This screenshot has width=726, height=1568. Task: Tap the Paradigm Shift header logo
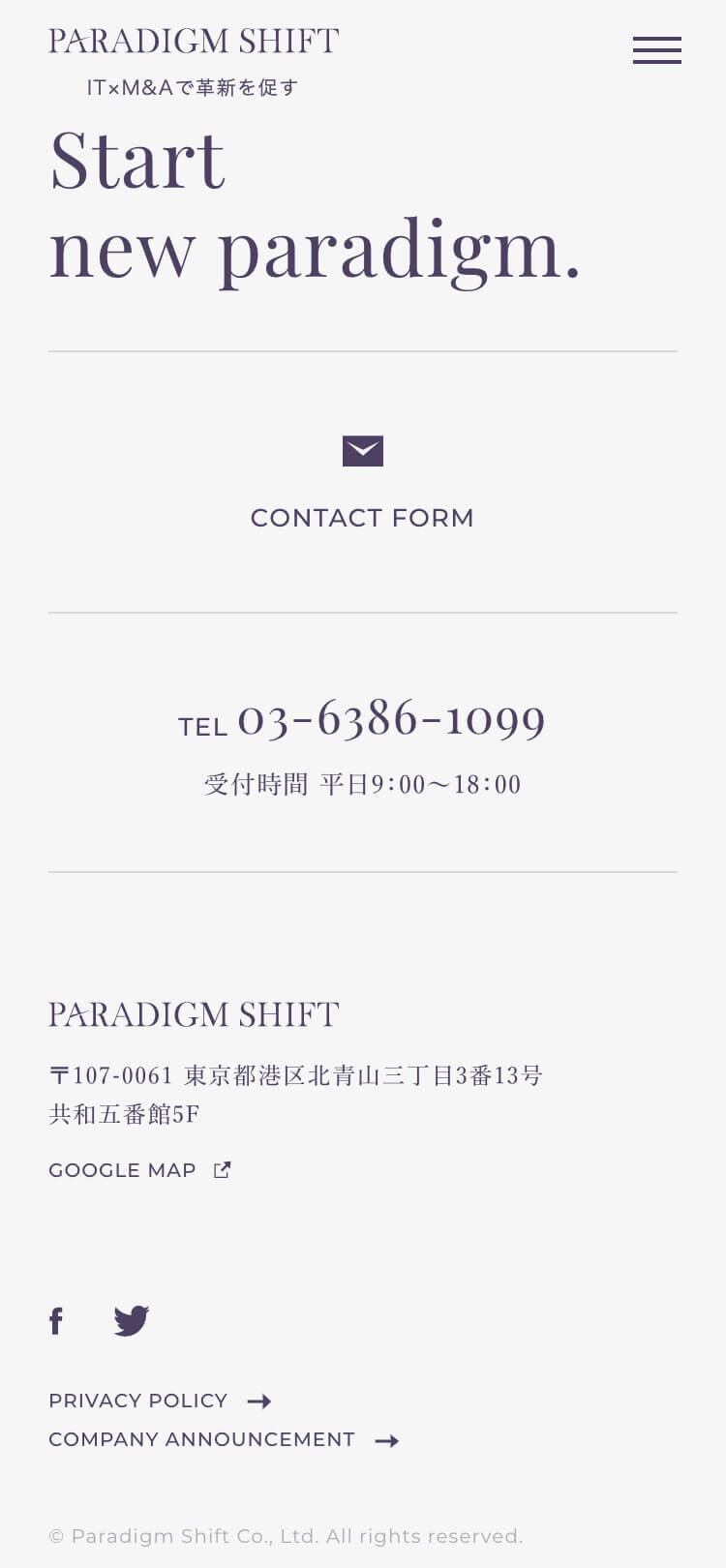pyautogui.click(x=194, y=62)
